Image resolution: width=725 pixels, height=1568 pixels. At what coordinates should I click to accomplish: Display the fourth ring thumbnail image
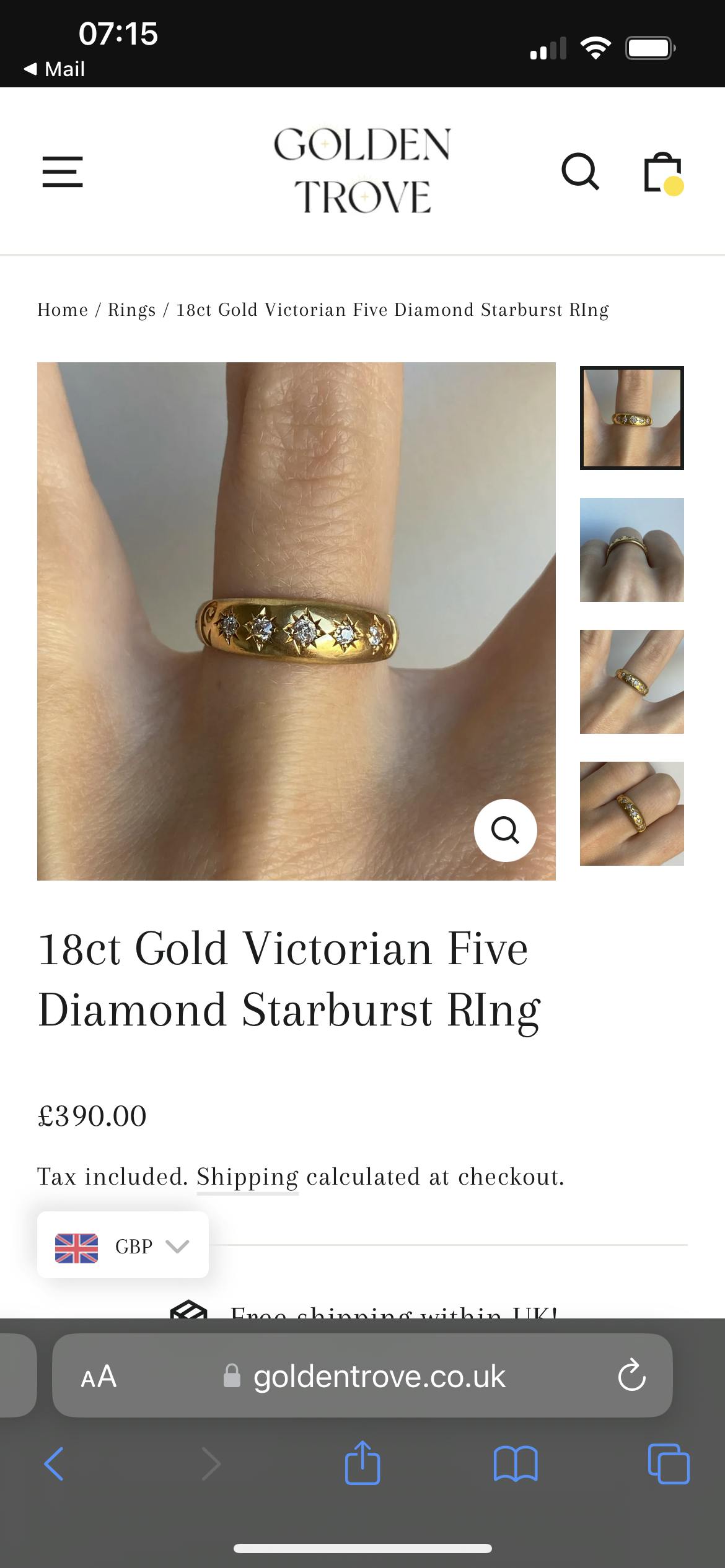(631, 814)
